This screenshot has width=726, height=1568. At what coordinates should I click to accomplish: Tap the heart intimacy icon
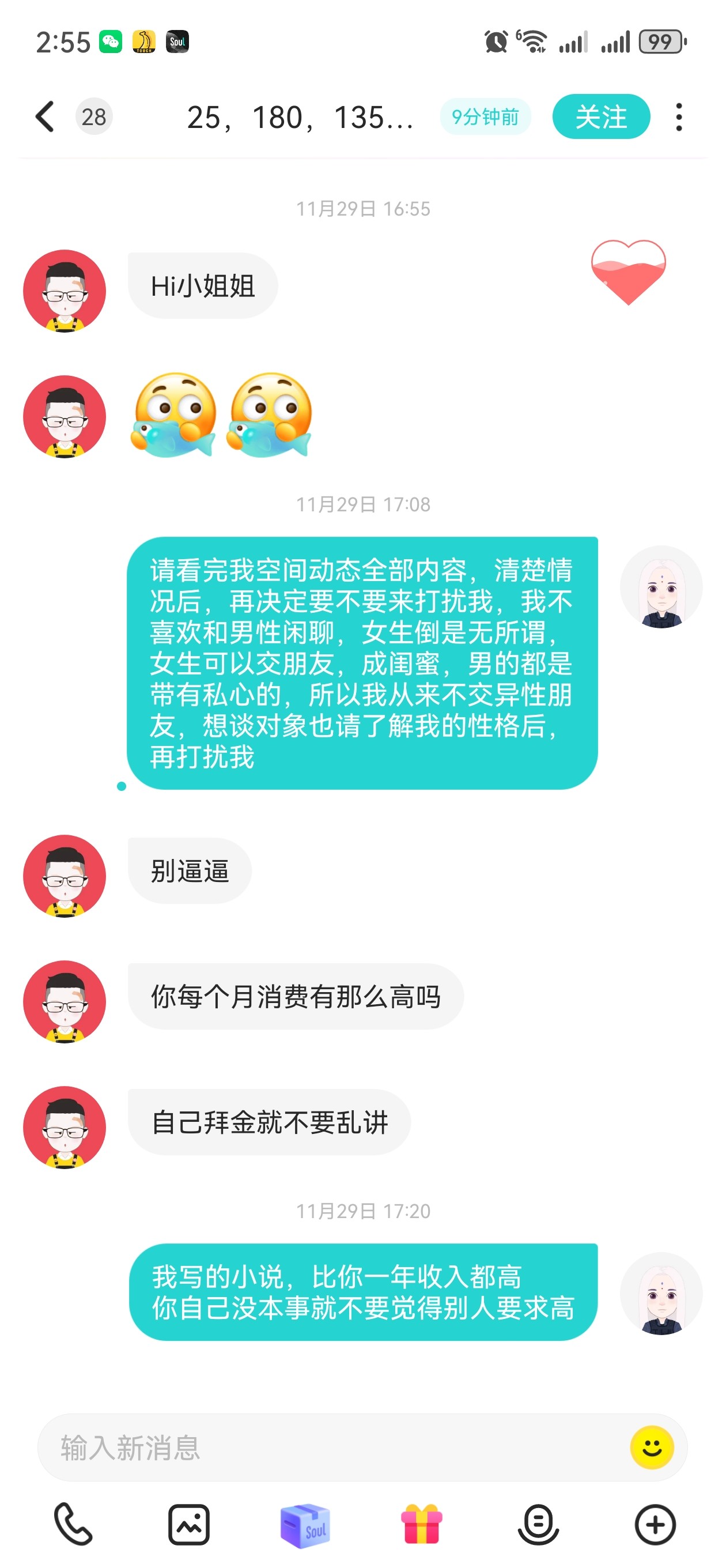tap(627, 272)
